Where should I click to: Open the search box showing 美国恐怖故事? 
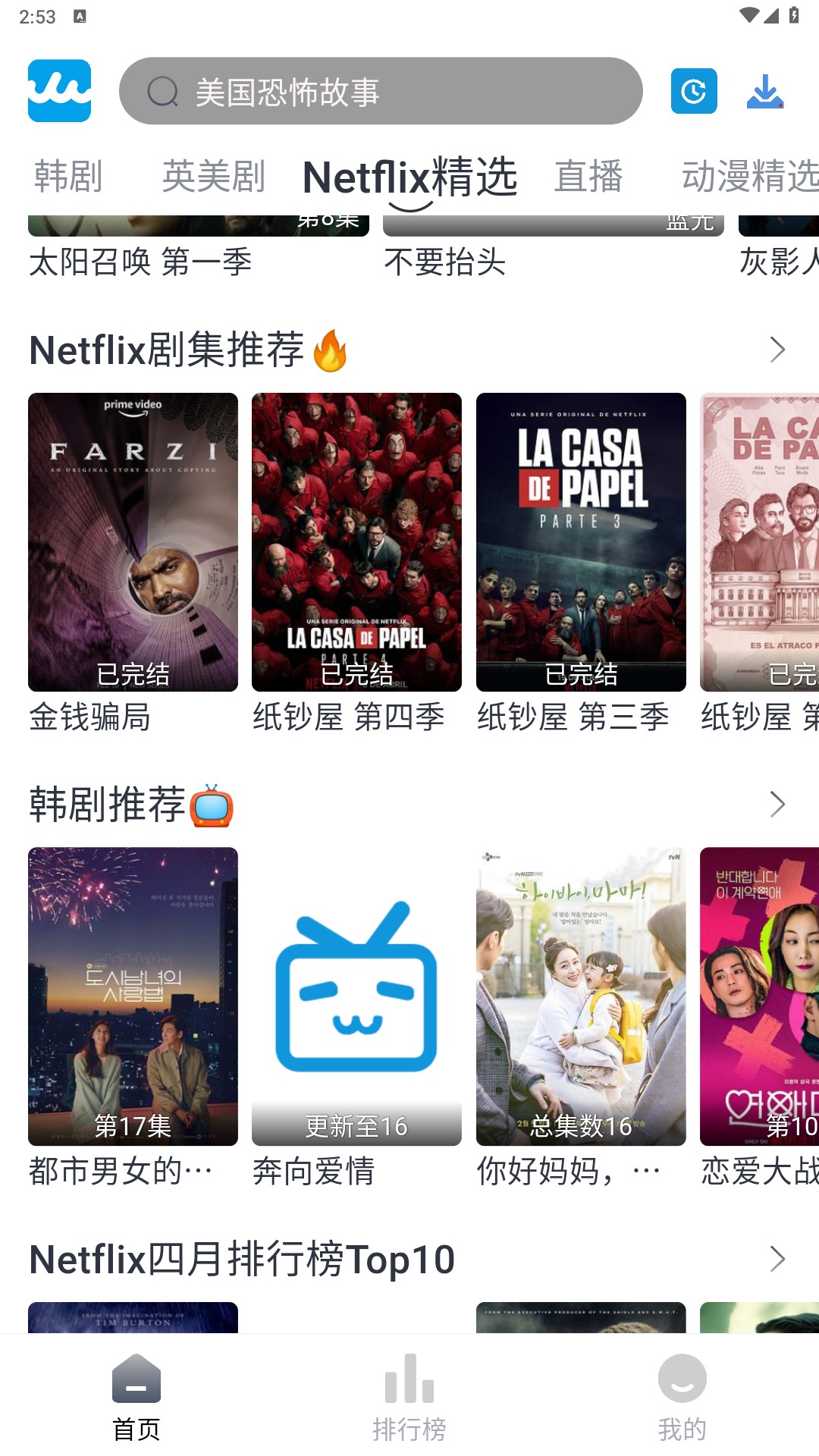(x=380, y=91)
